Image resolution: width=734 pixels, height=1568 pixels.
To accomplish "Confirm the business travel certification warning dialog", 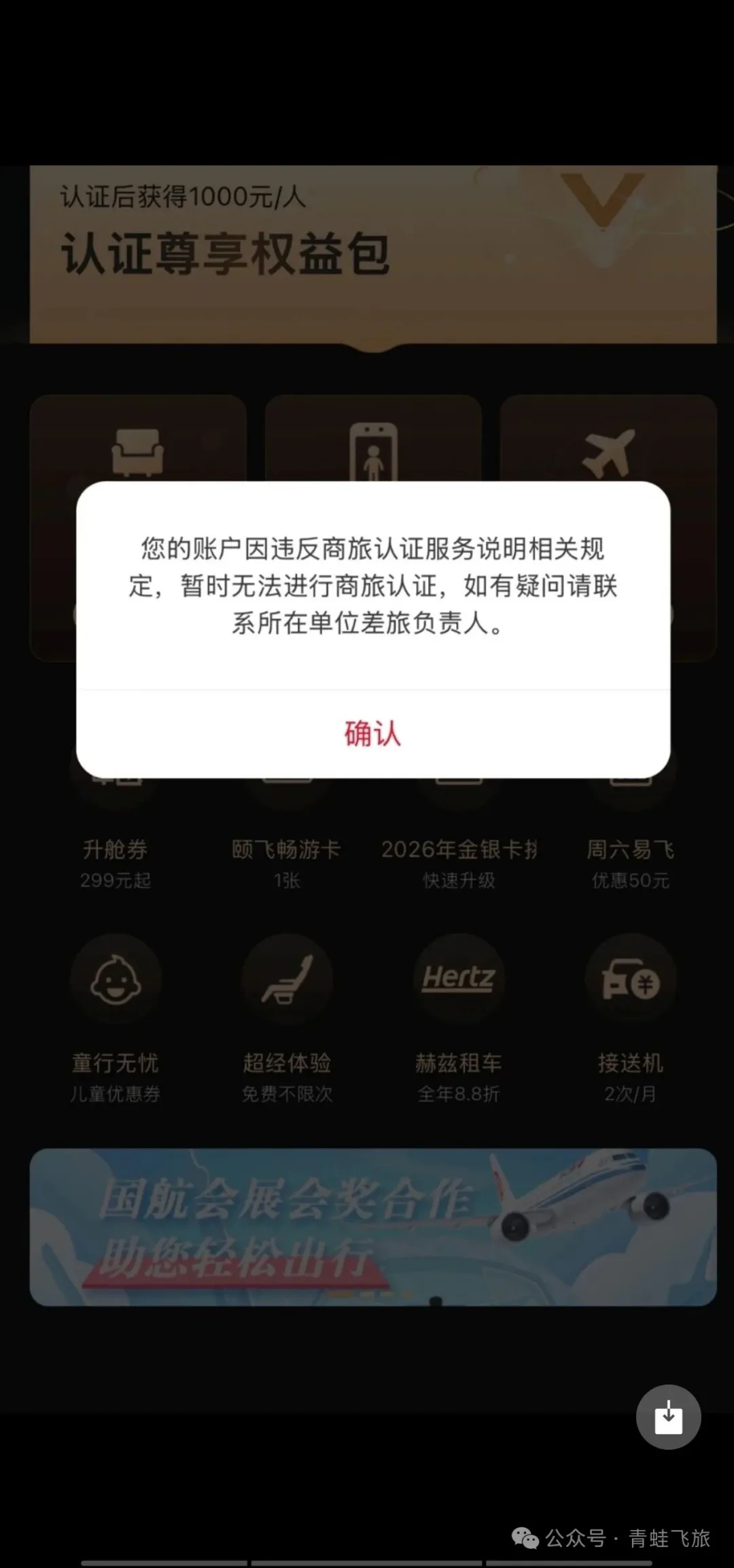I will click(372, 734).
